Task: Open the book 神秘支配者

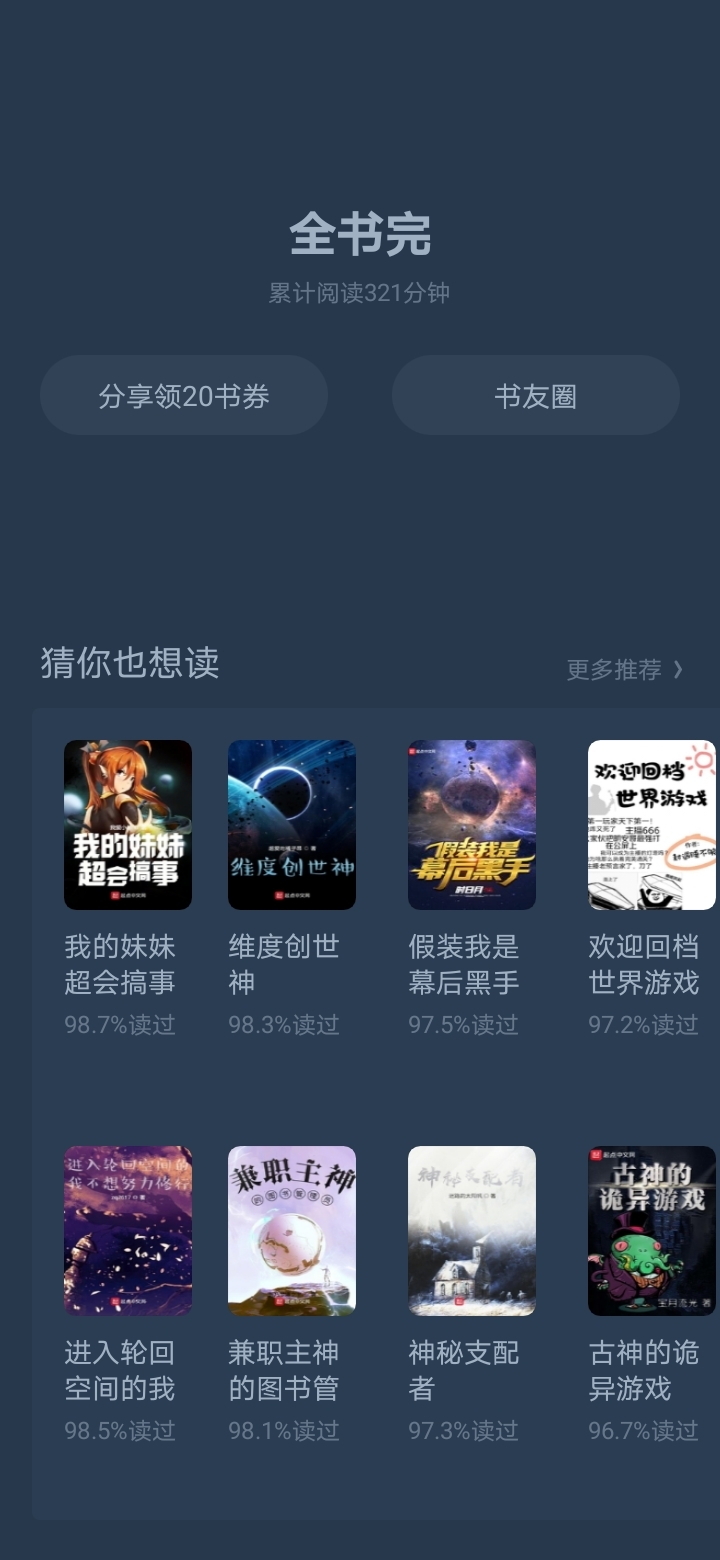Action: (472, 1231)
